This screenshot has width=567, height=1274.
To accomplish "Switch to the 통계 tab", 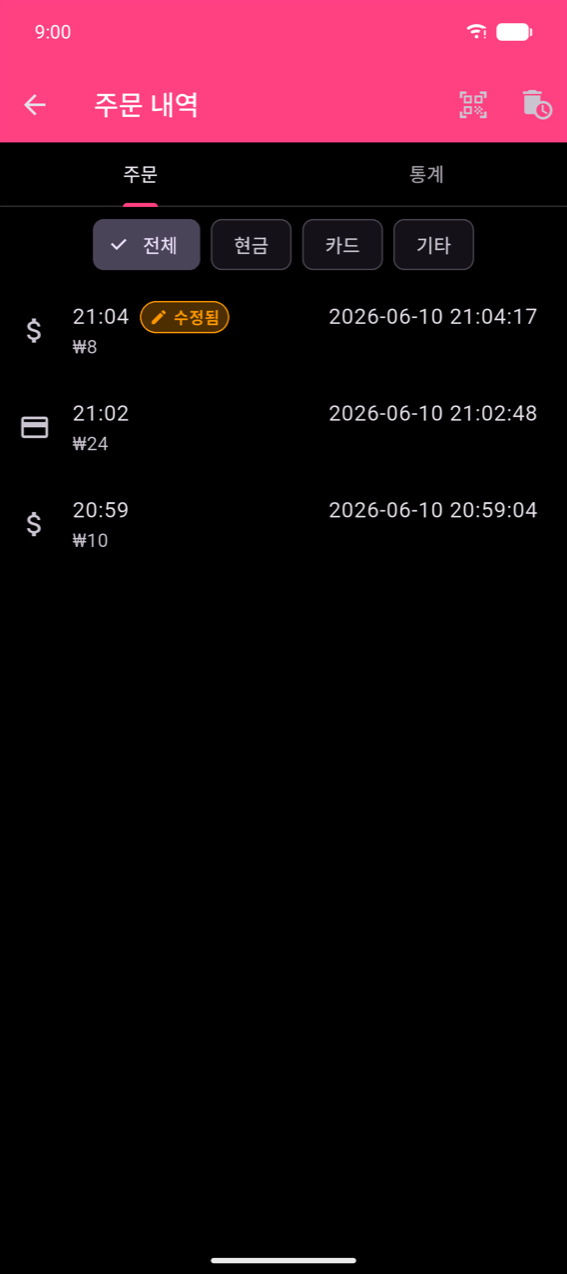I will [426, 174].
